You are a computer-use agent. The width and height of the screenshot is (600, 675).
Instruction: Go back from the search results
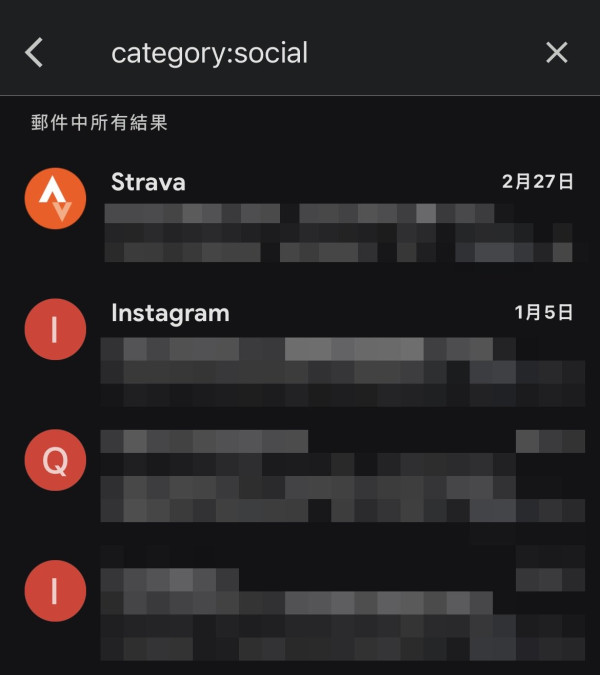tap(34, 52)
